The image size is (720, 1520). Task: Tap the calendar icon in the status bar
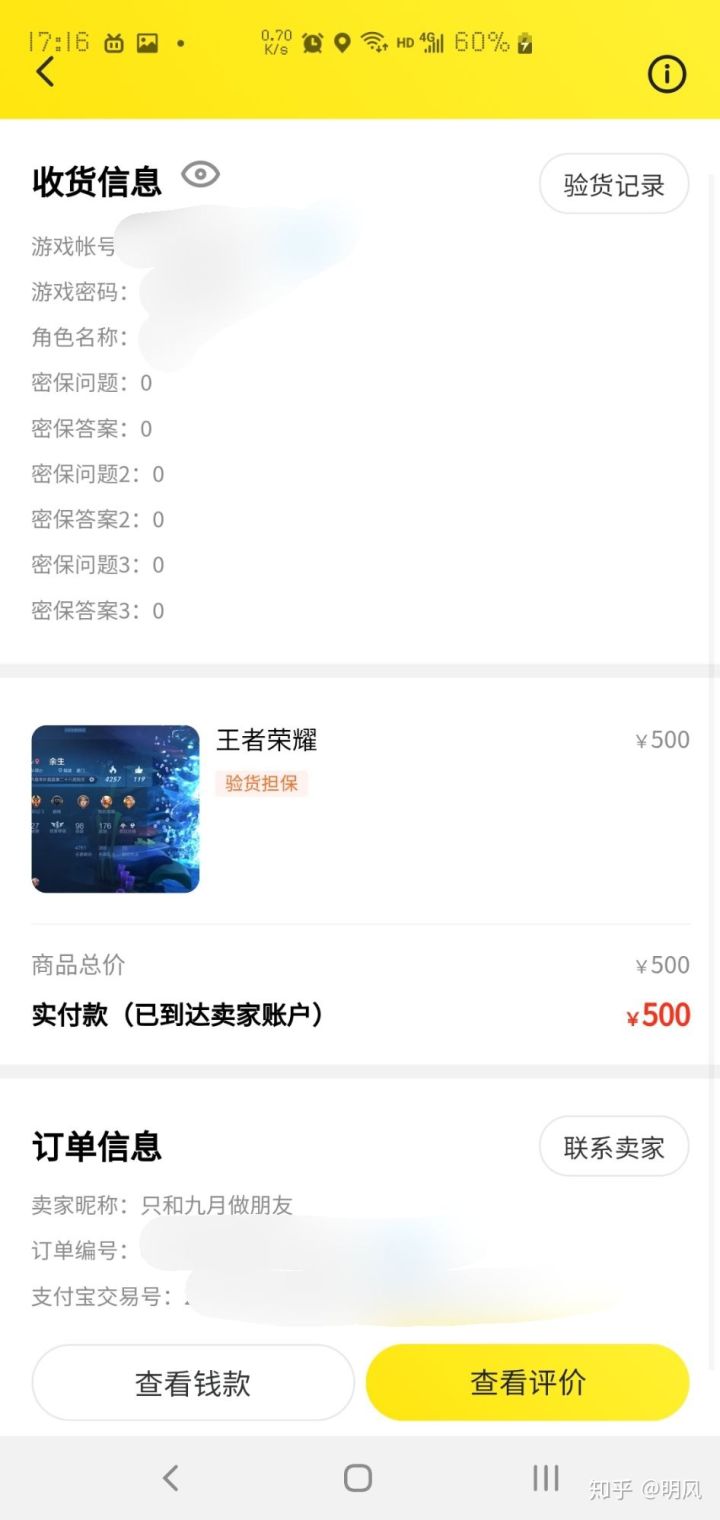[x=113, y=42]
